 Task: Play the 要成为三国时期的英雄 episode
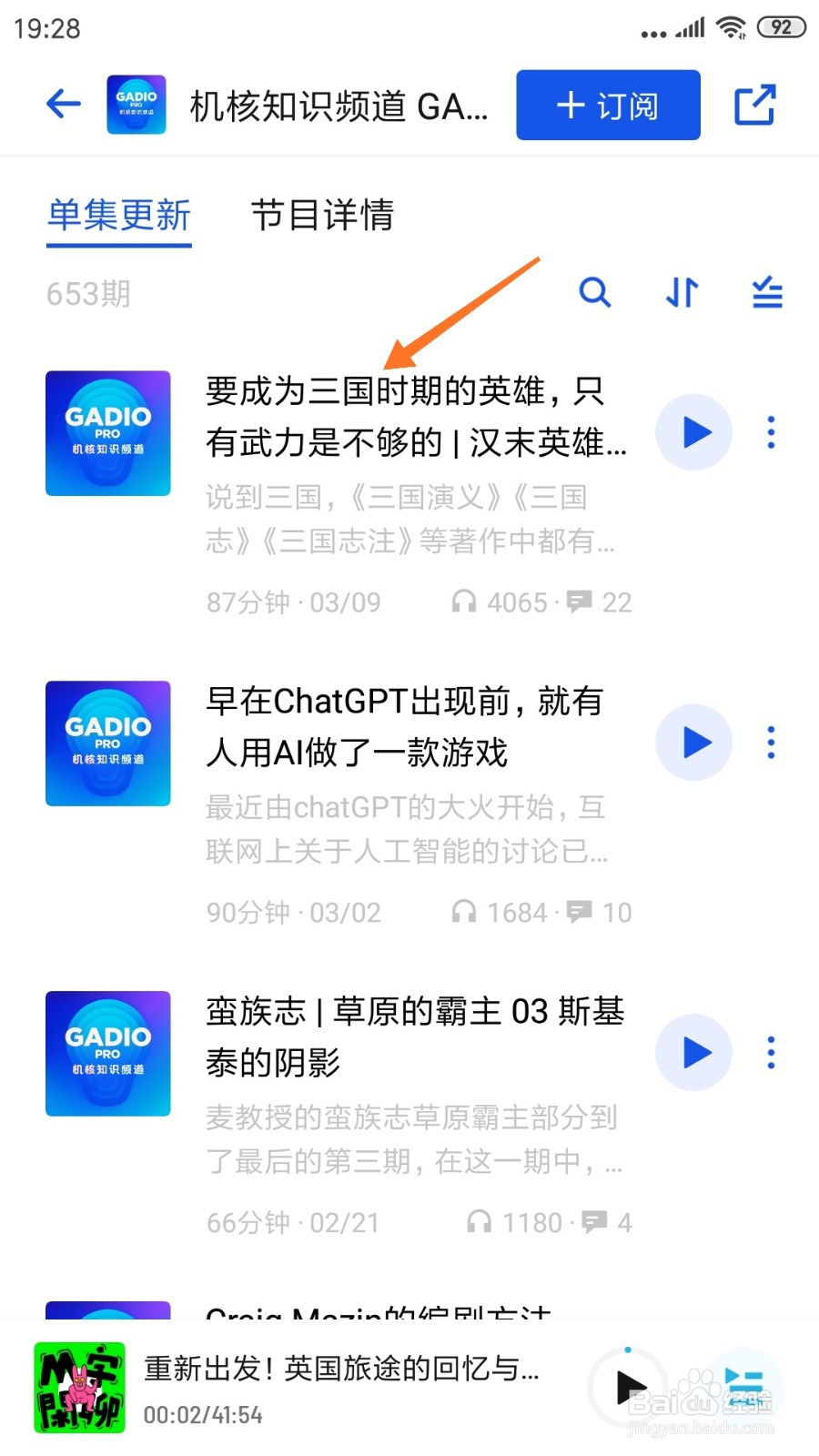694,432
